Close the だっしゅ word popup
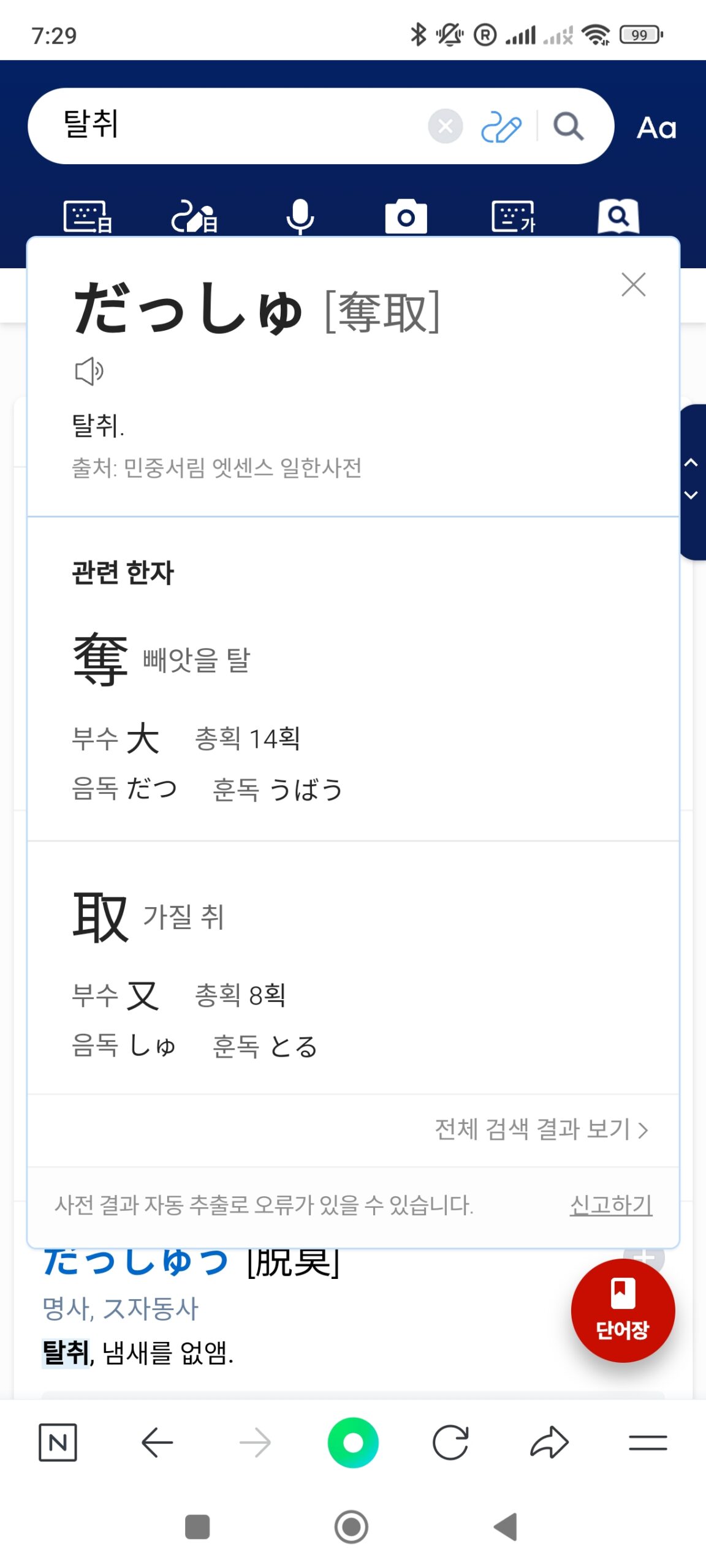This screenshot has width=706, height=1568. tap(633, 285)
